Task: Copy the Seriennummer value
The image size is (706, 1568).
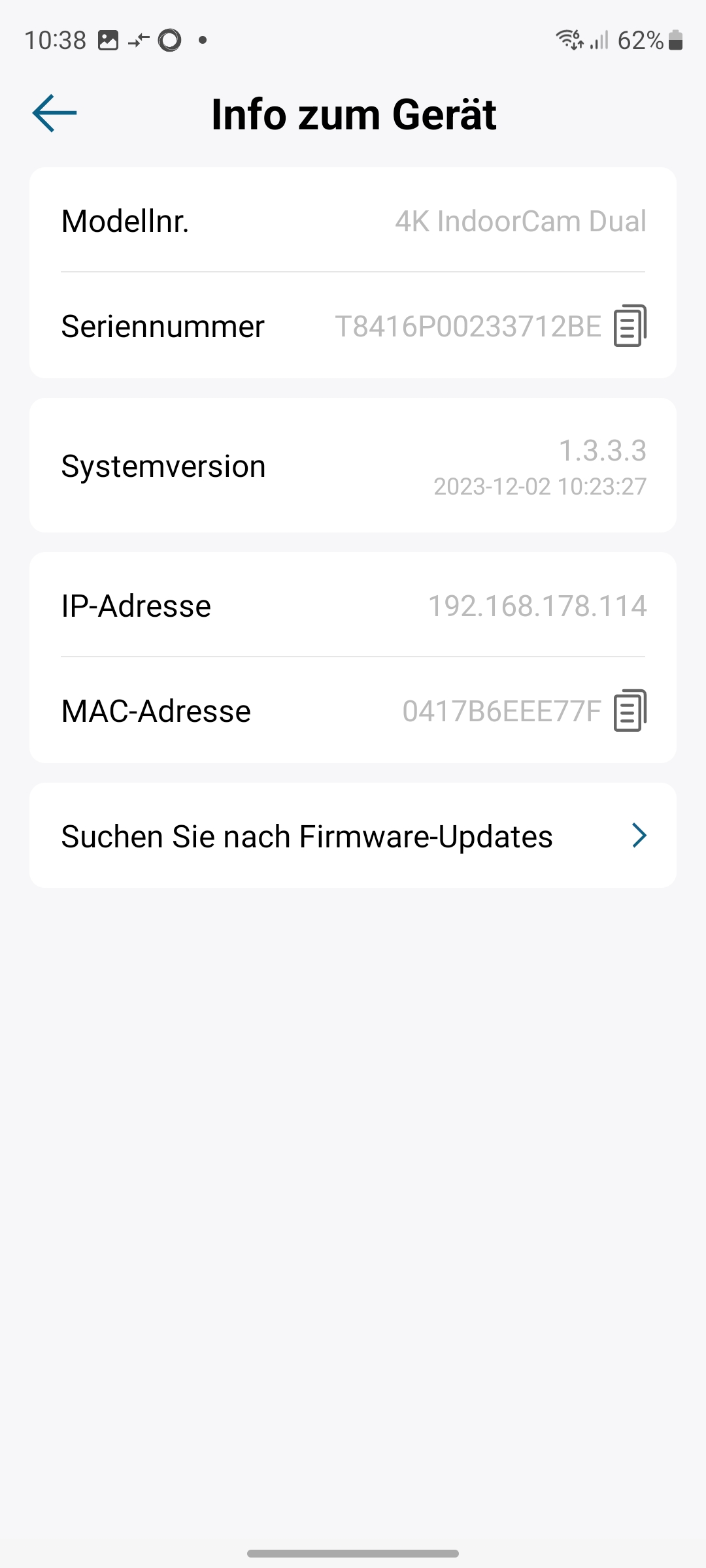Action: (630, 325)
